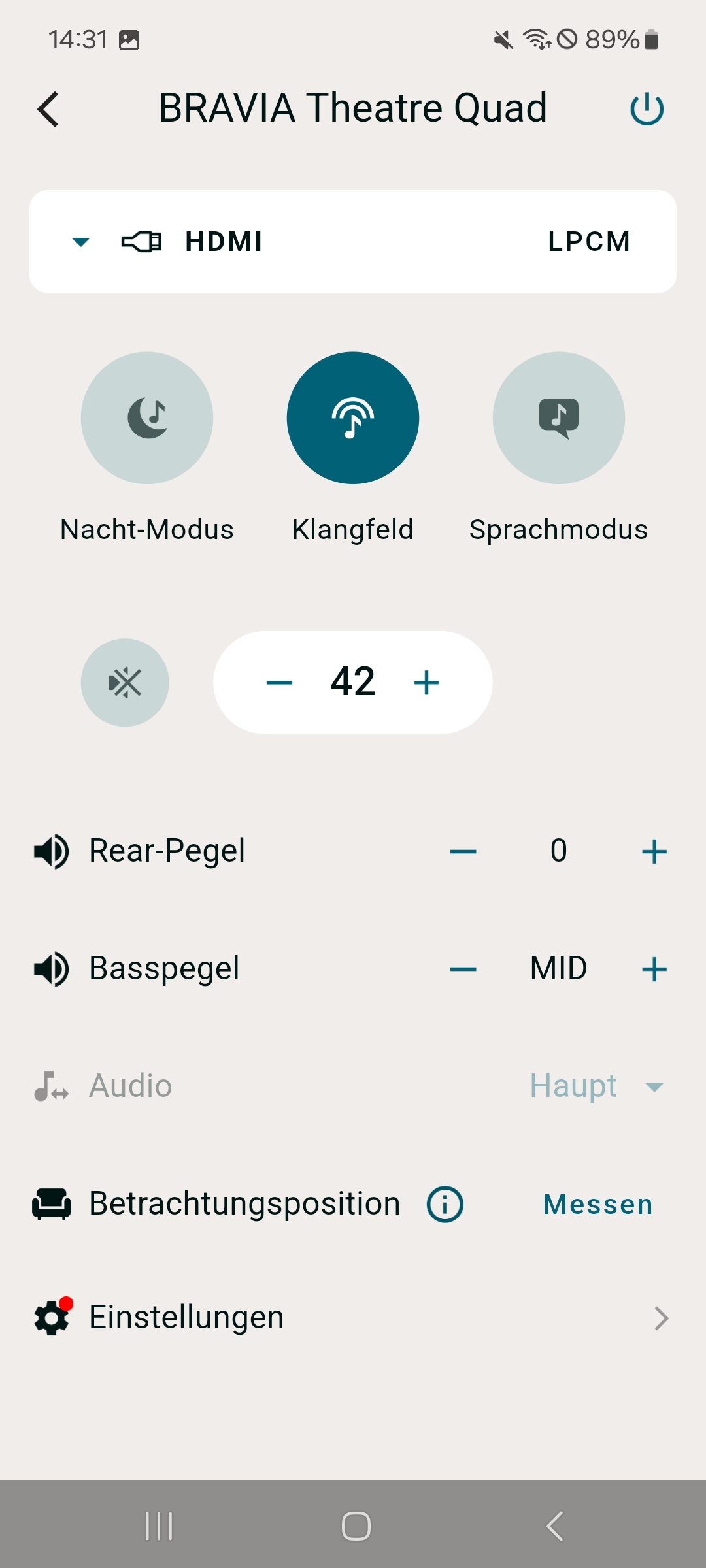Viewport: 706px width, 1568px height.
Task: Tap Messen to measure viewing position
Action: 598,1204
